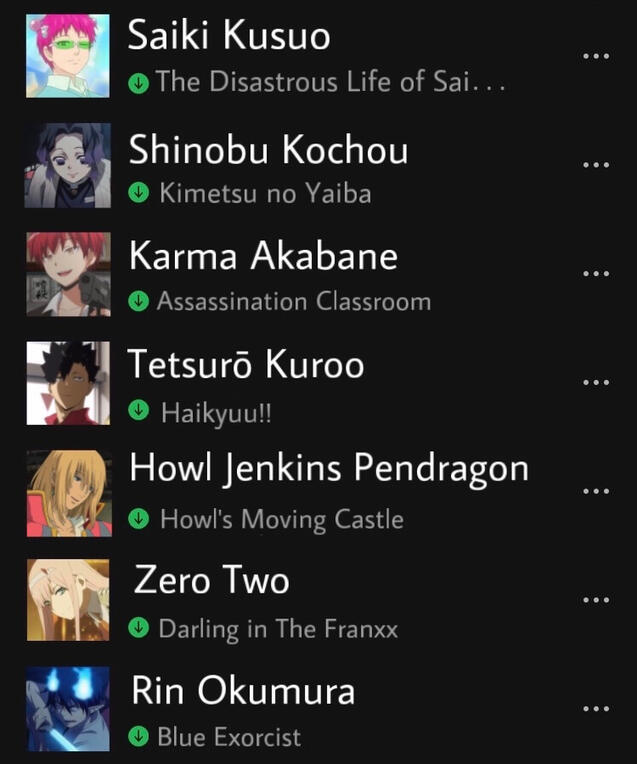The width and height of the screenshot is (637, 764).
Task: Open more options for Shinobu Kochou
Action: 595,165
